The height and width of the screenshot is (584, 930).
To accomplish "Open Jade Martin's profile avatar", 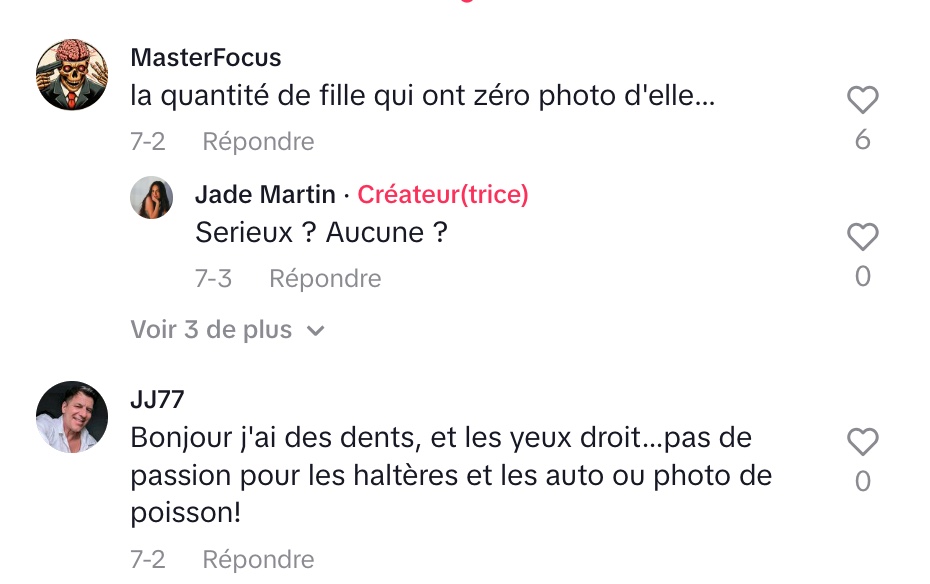I will click(152, 198).
